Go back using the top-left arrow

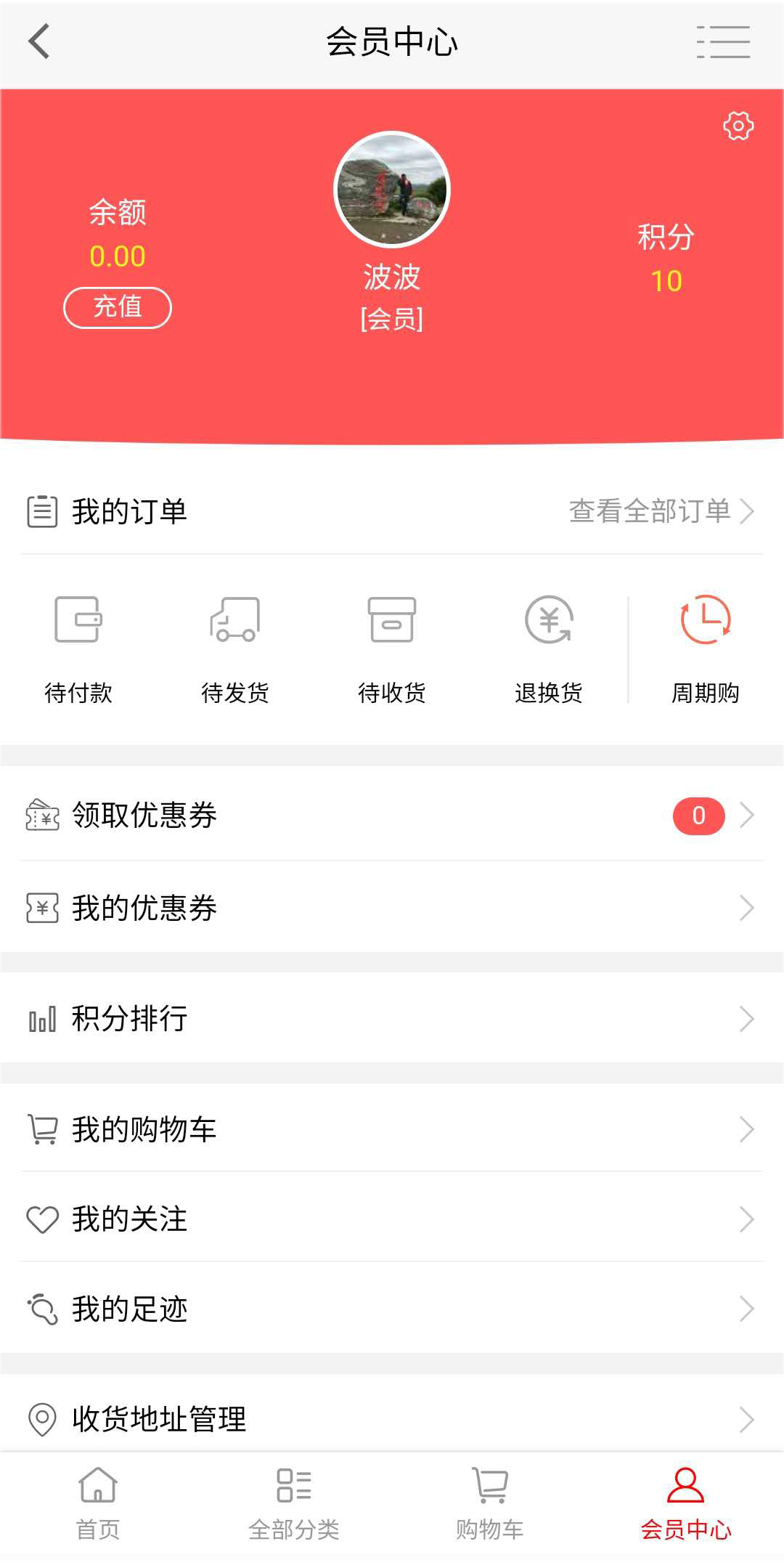coord(39,41)
